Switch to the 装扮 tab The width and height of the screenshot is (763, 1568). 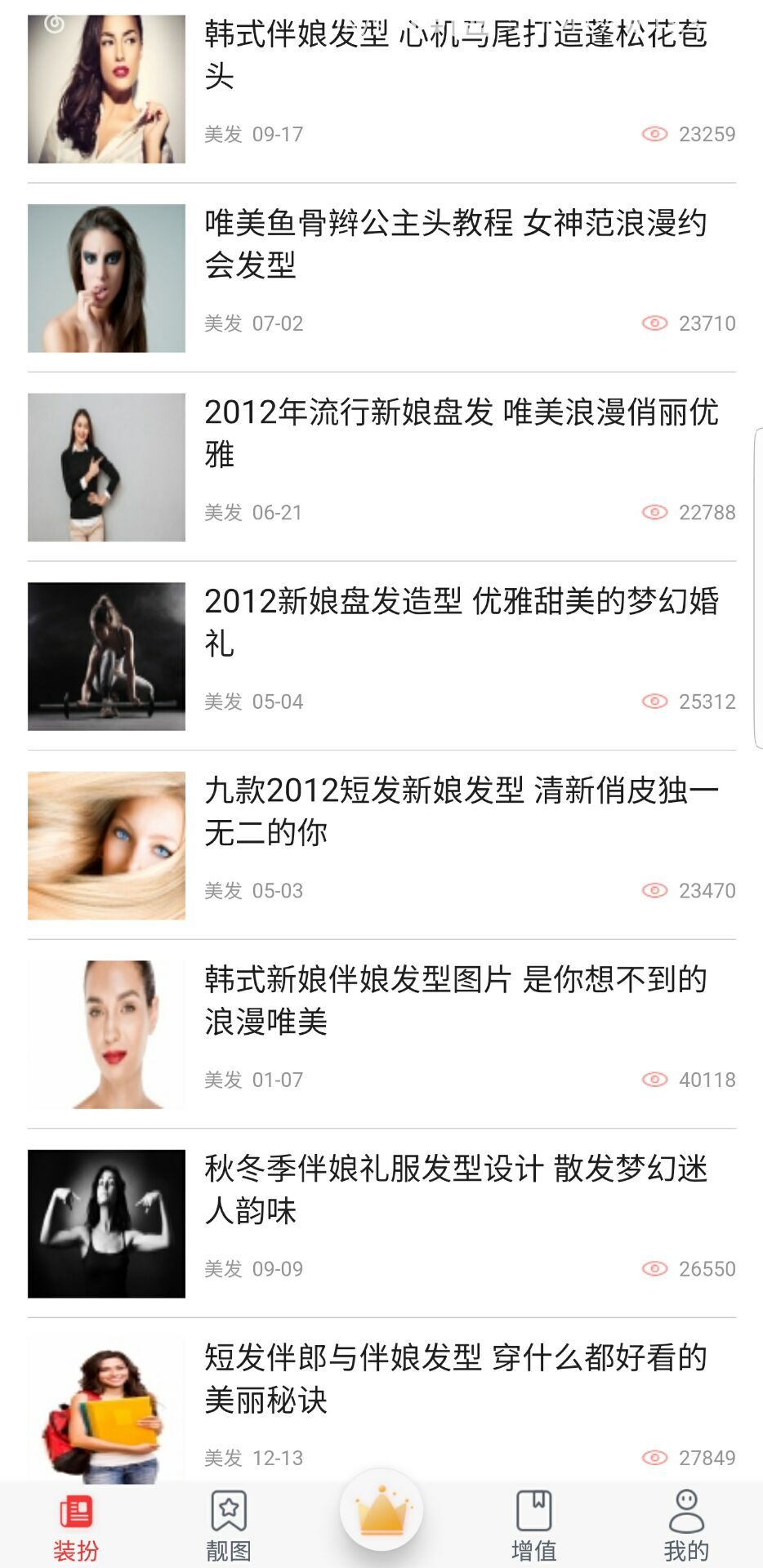click(76, 1527)
